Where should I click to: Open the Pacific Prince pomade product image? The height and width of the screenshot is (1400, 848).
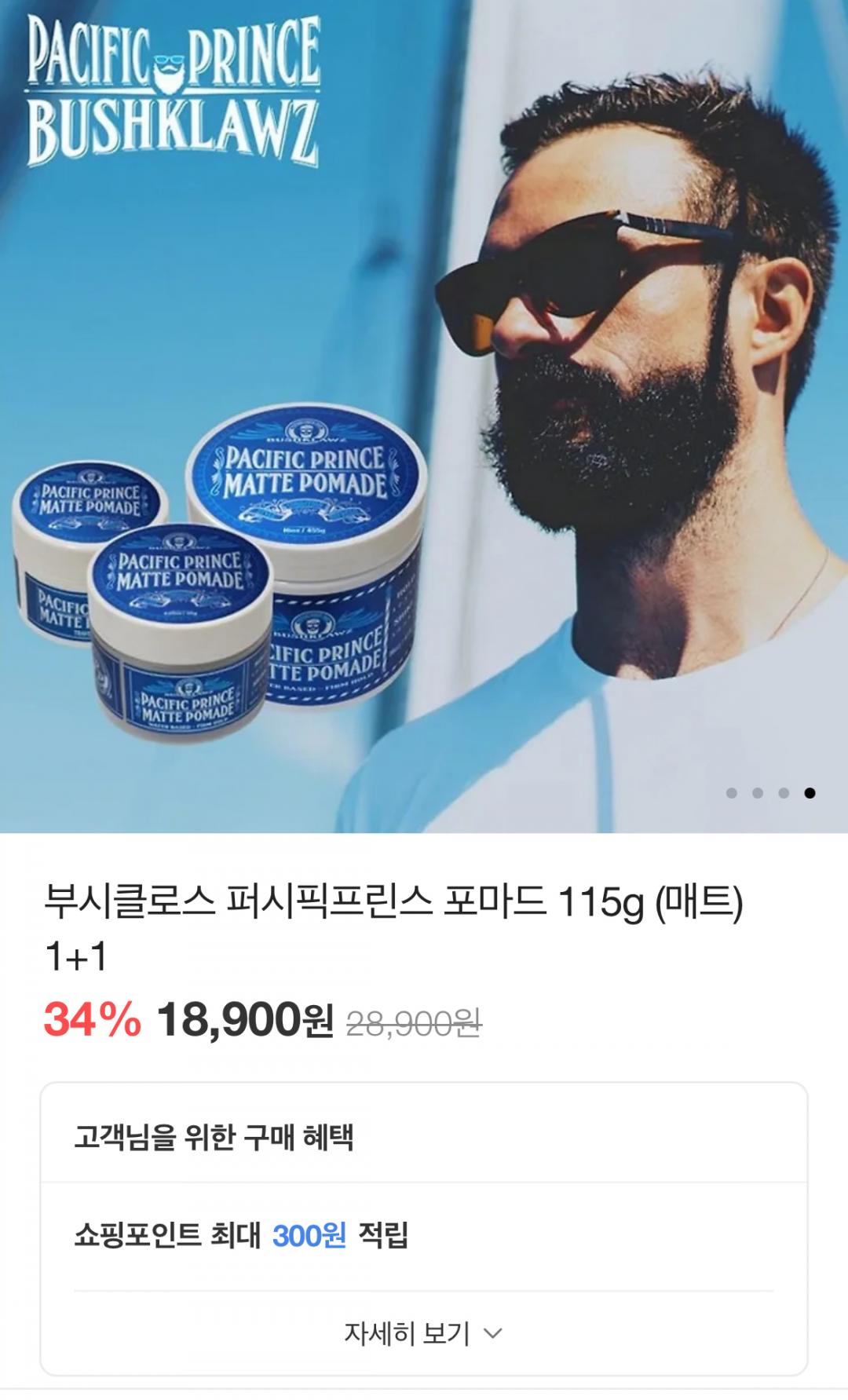pos(424,416)
